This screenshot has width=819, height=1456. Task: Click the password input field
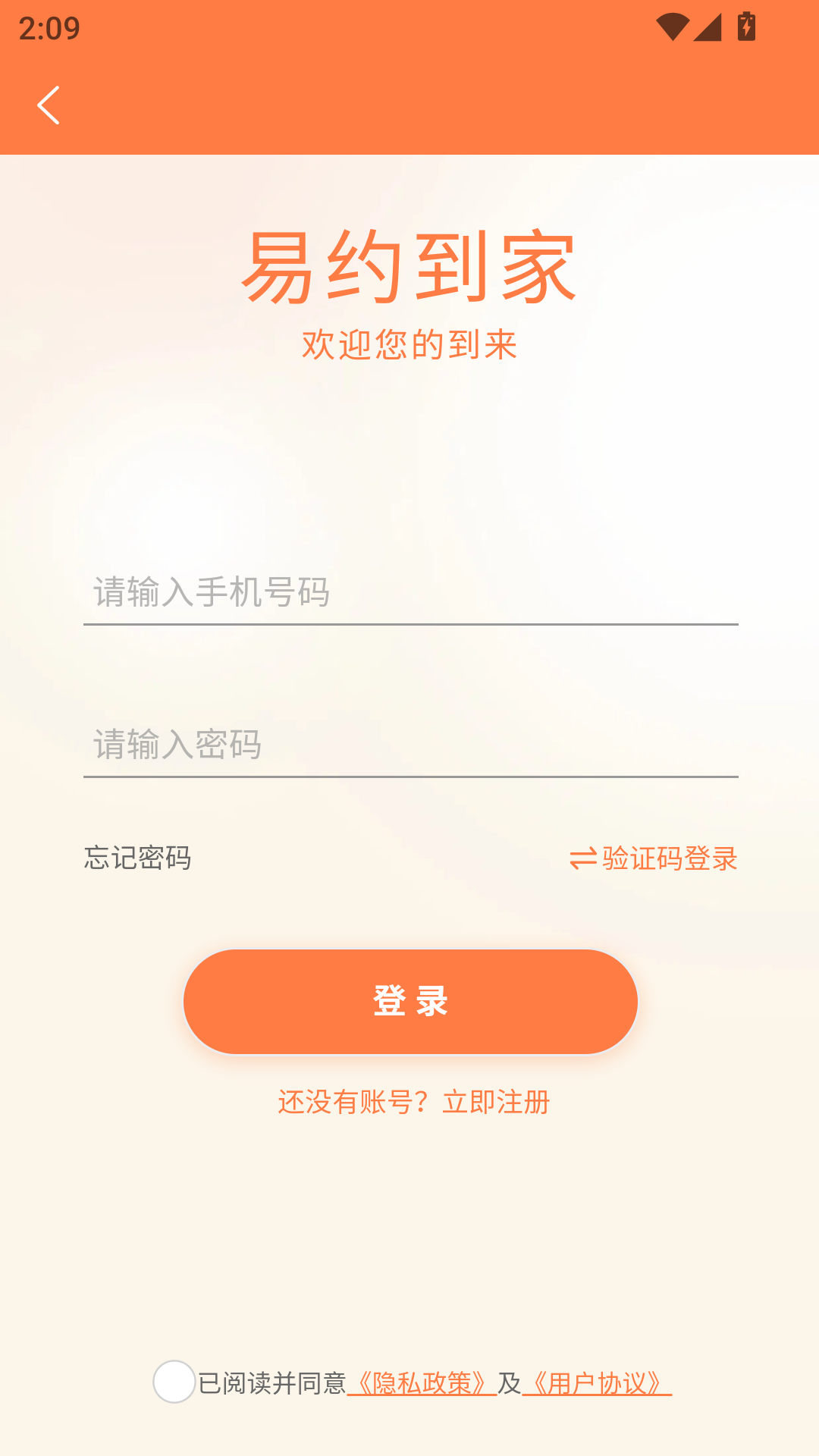coord(409,745)
